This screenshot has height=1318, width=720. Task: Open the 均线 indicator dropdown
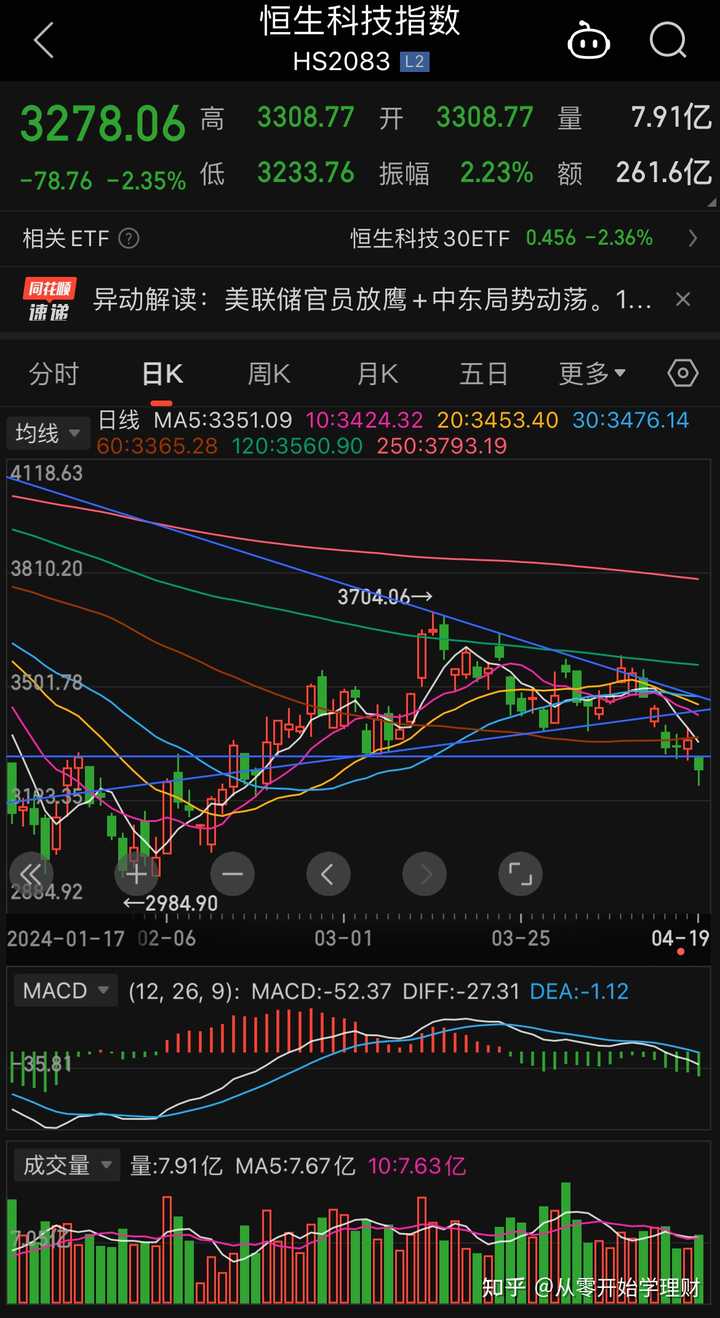point(46,433)
